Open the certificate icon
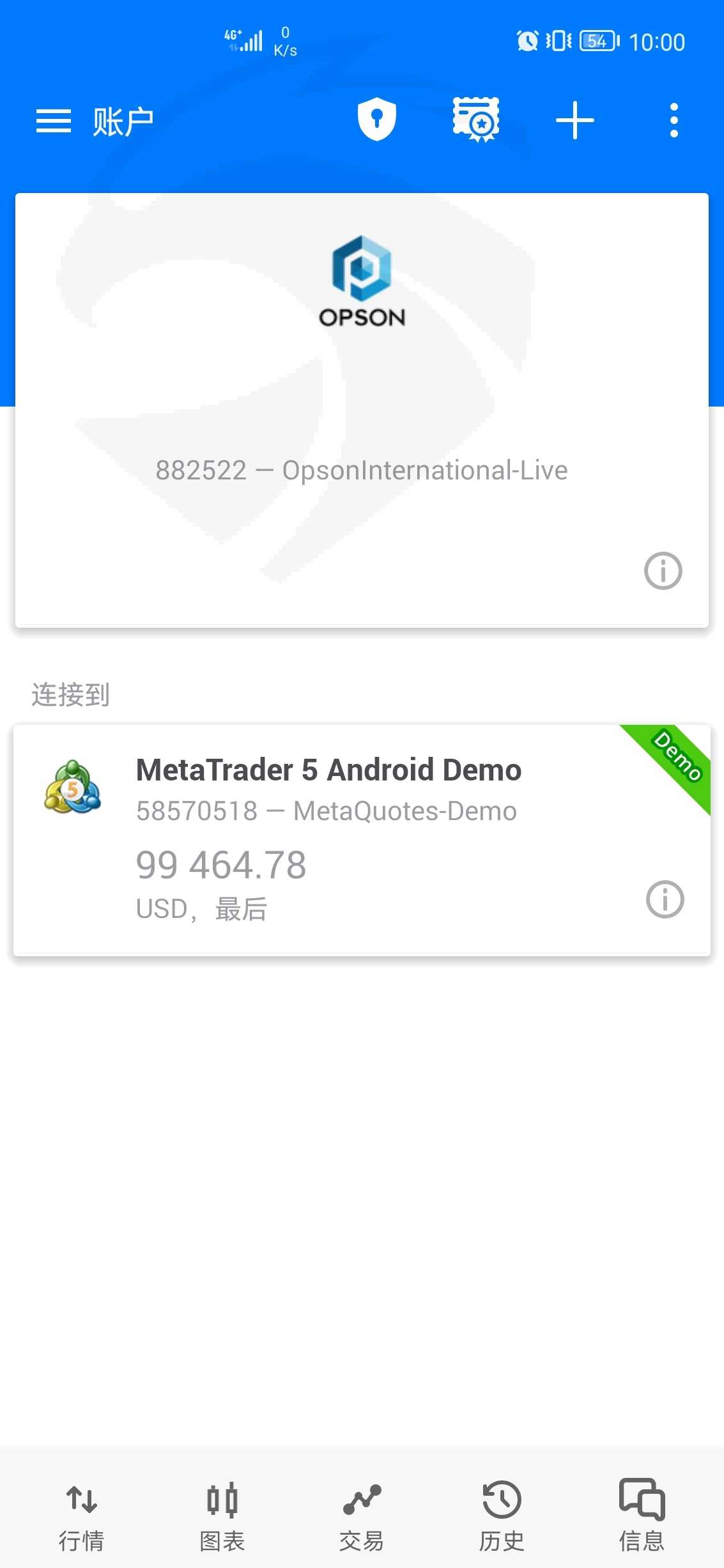724x1568 pixels. click(476, 120)
